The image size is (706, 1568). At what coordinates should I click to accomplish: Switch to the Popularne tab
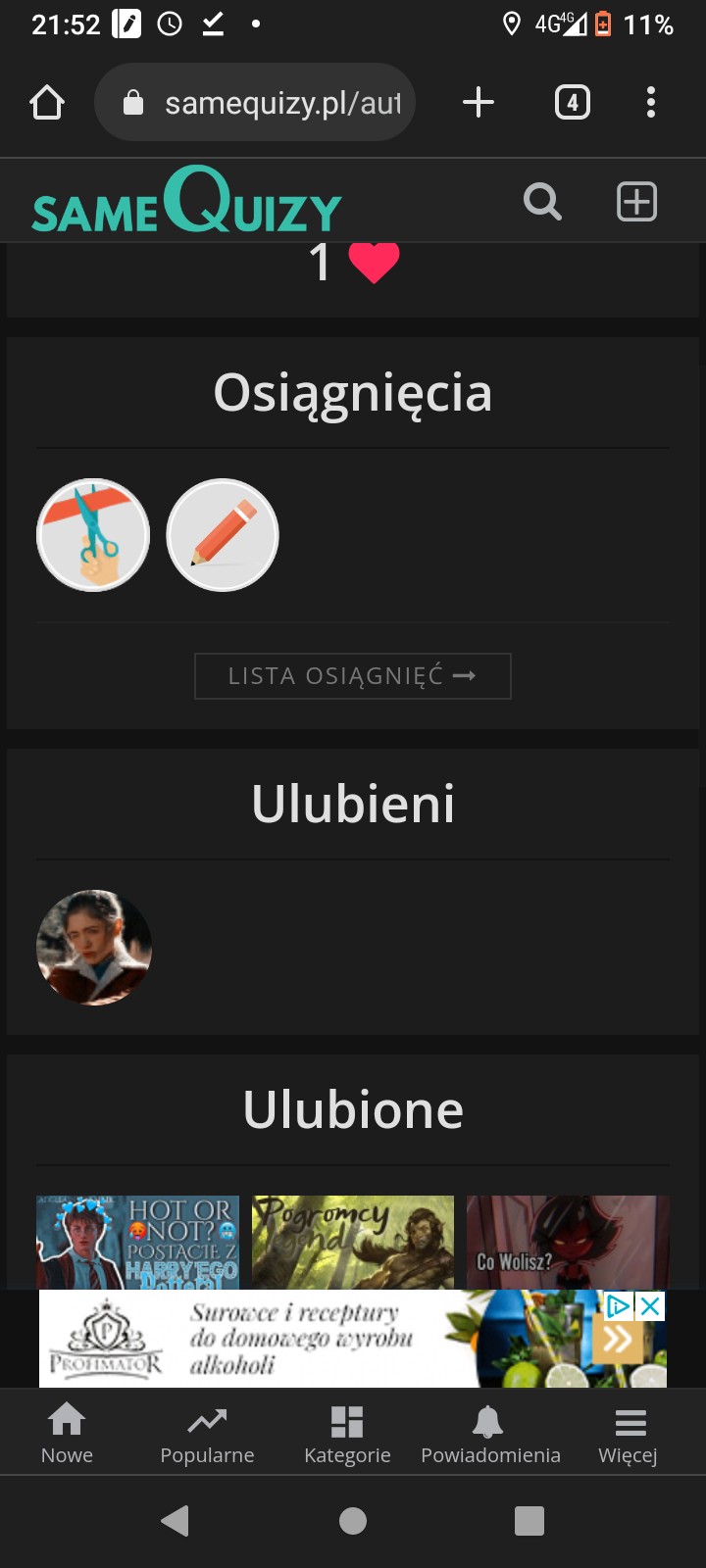tap(207, 1433)
